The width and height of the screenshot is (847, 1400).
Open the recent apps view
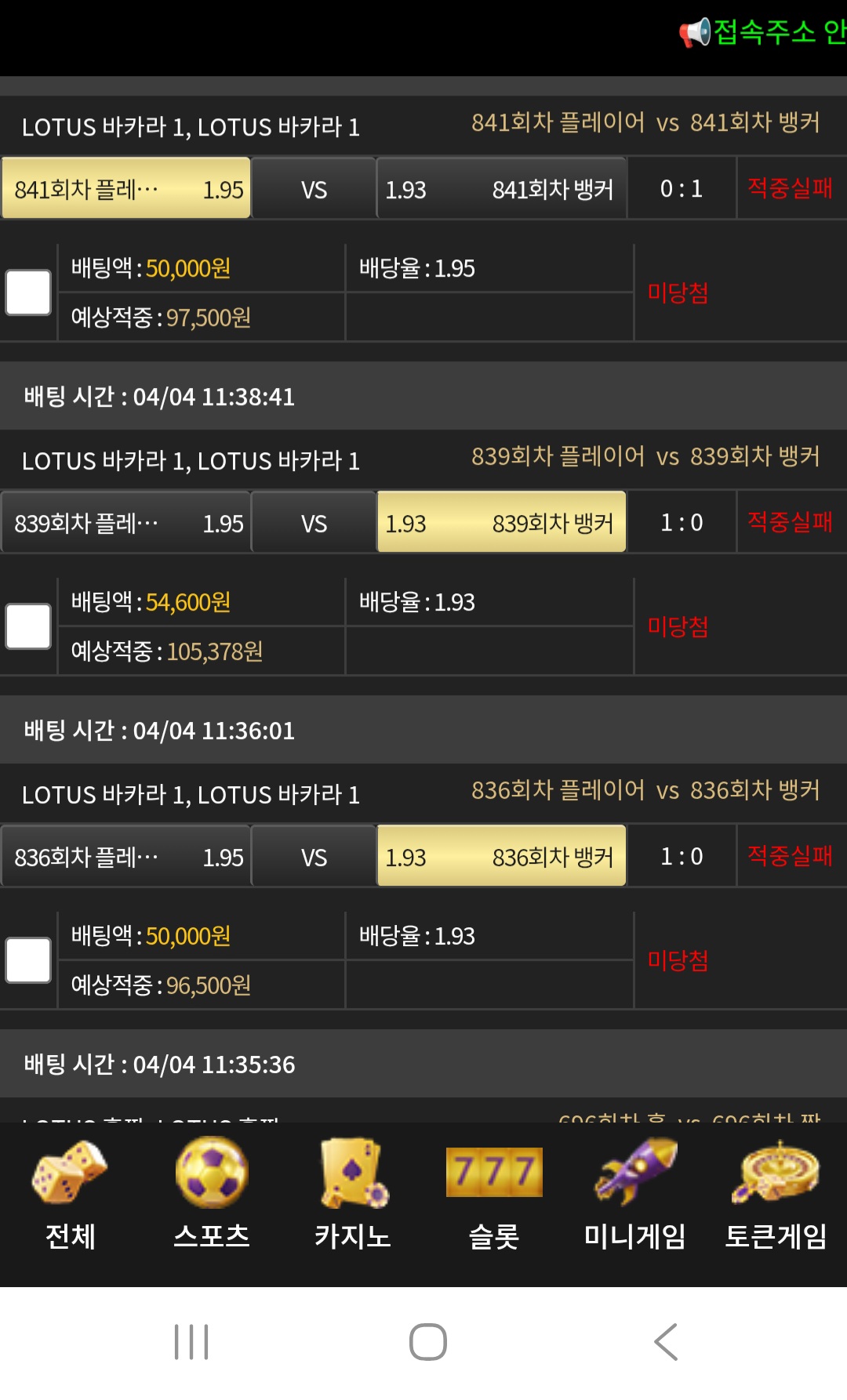click(x=191, y=1342)
